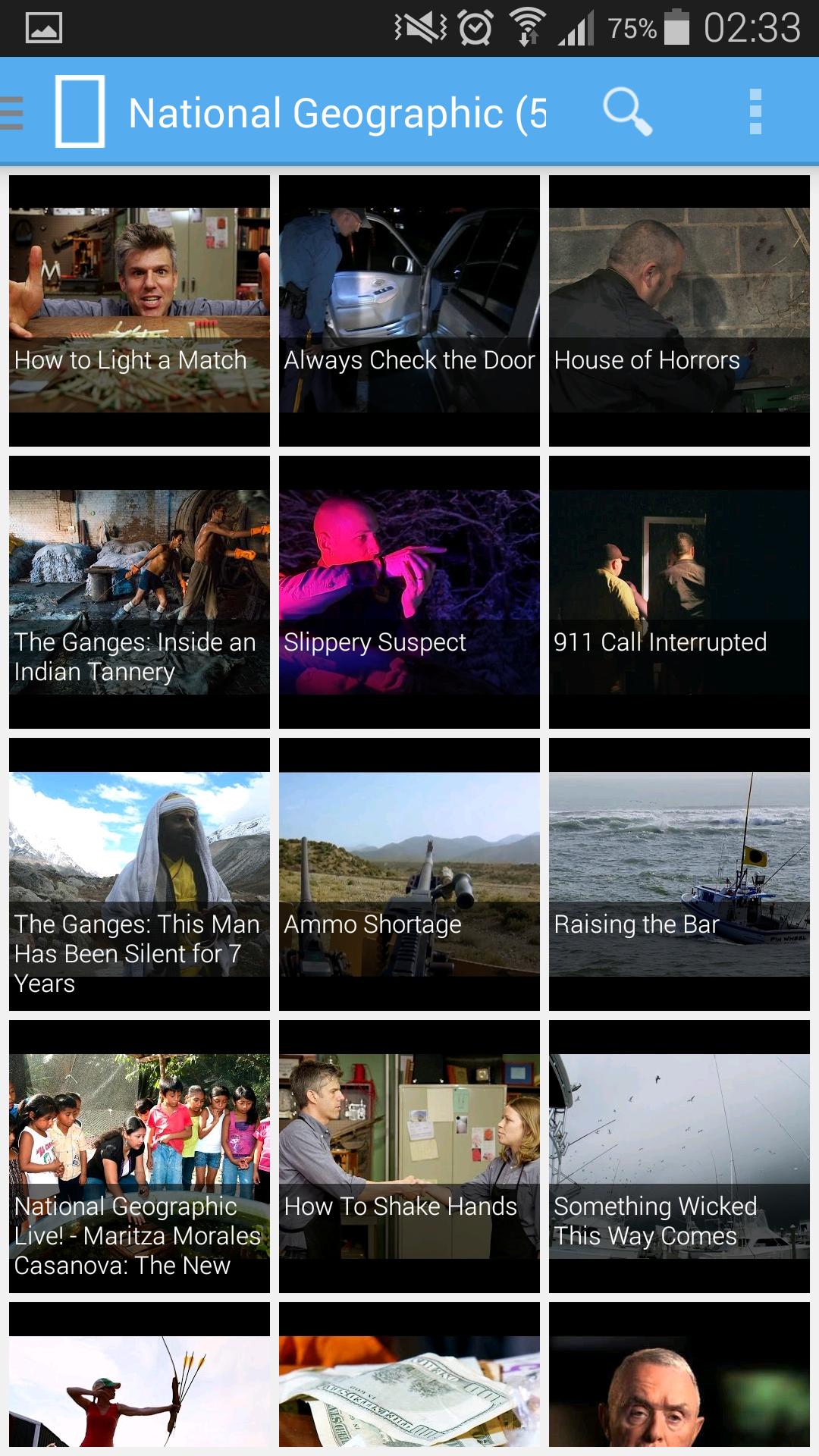Viewport: 819px width, 1456px height.
Task: Open 'How To Shake Hands' video
Action: tap(409, 1156)
